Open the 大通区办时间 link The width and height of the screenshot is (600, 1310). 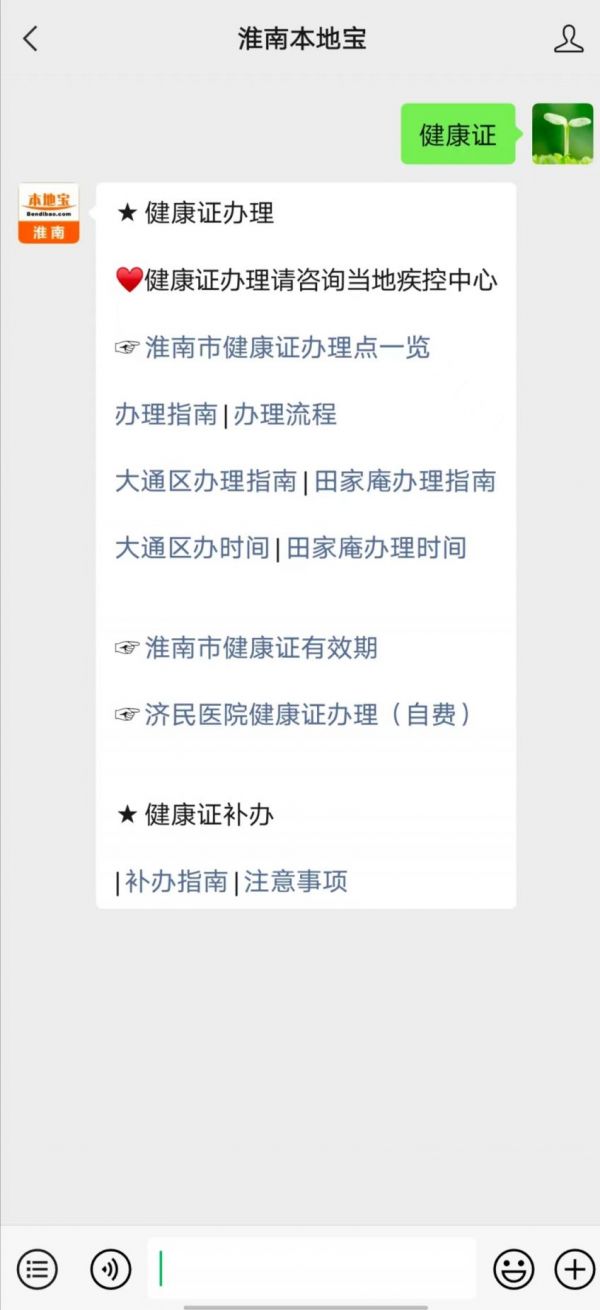point(192,548)
